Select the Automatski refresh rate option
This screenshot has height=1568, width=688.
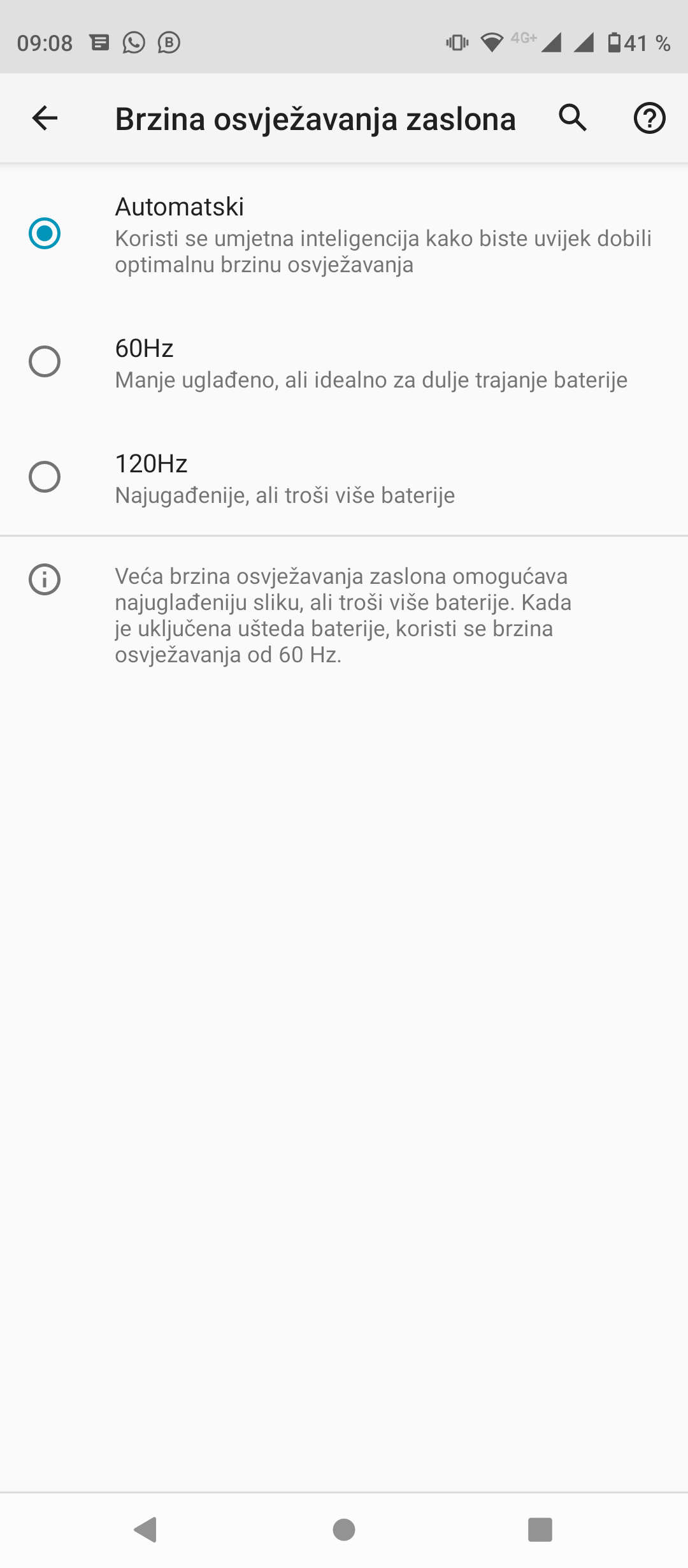[x=344, y=234]
